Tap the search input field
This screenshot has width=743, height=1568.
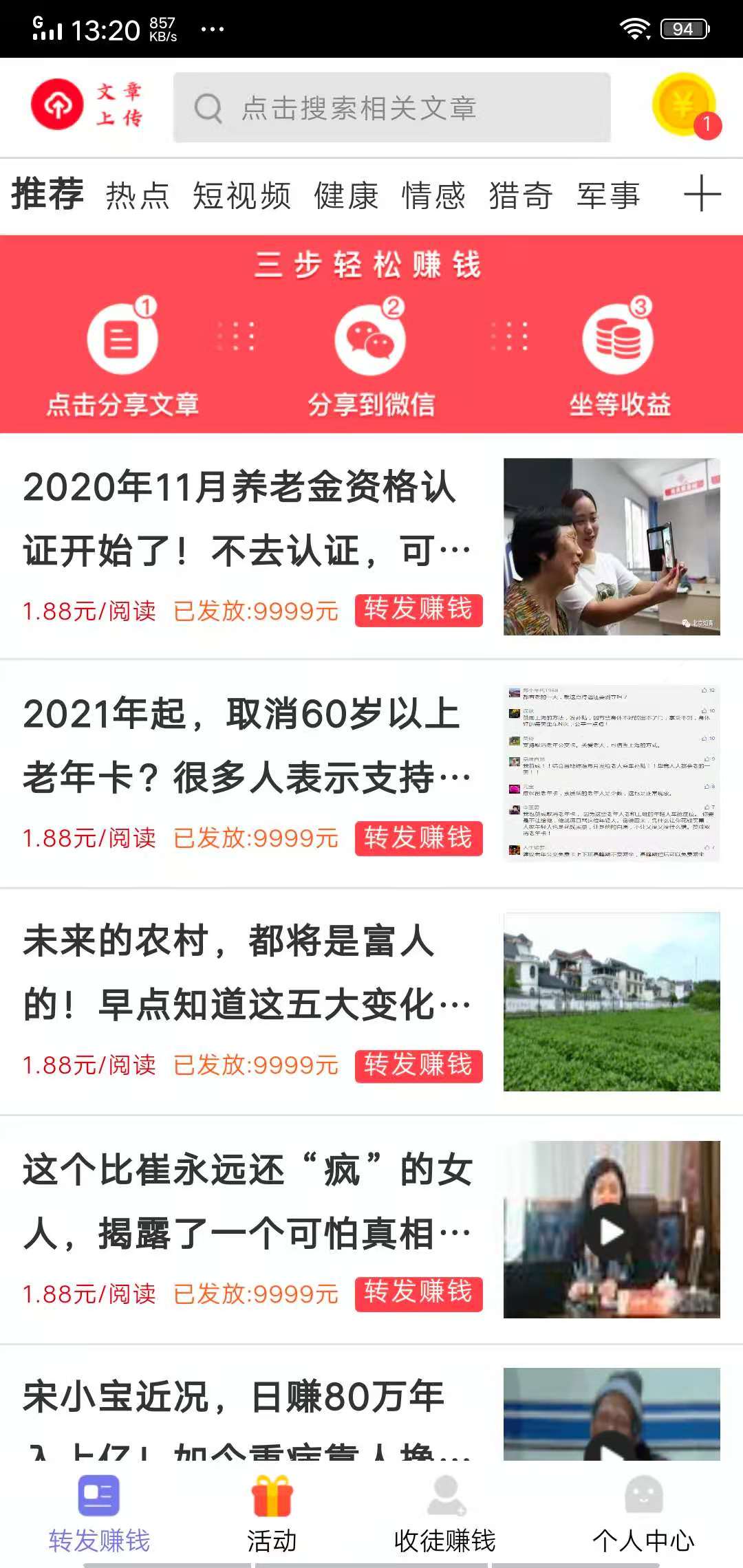coord(392,107)
